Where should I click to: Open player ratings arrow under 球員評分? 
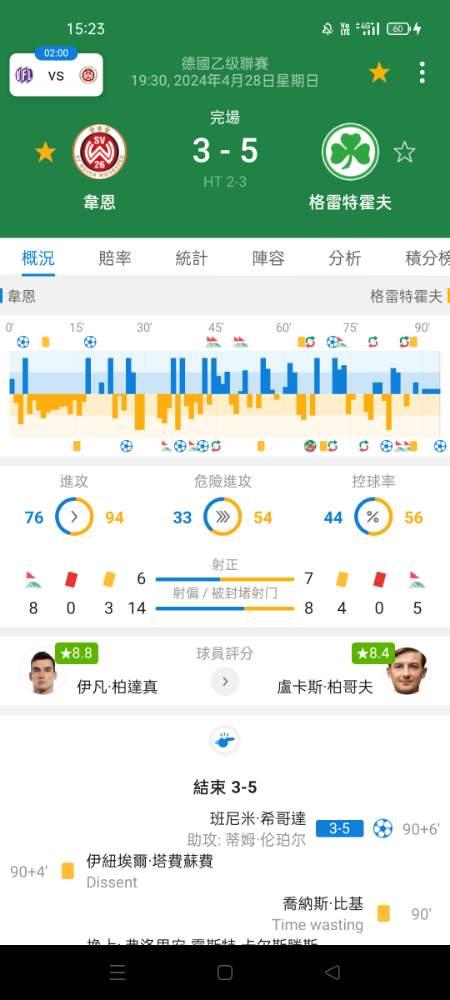click(x=225, y=681)
